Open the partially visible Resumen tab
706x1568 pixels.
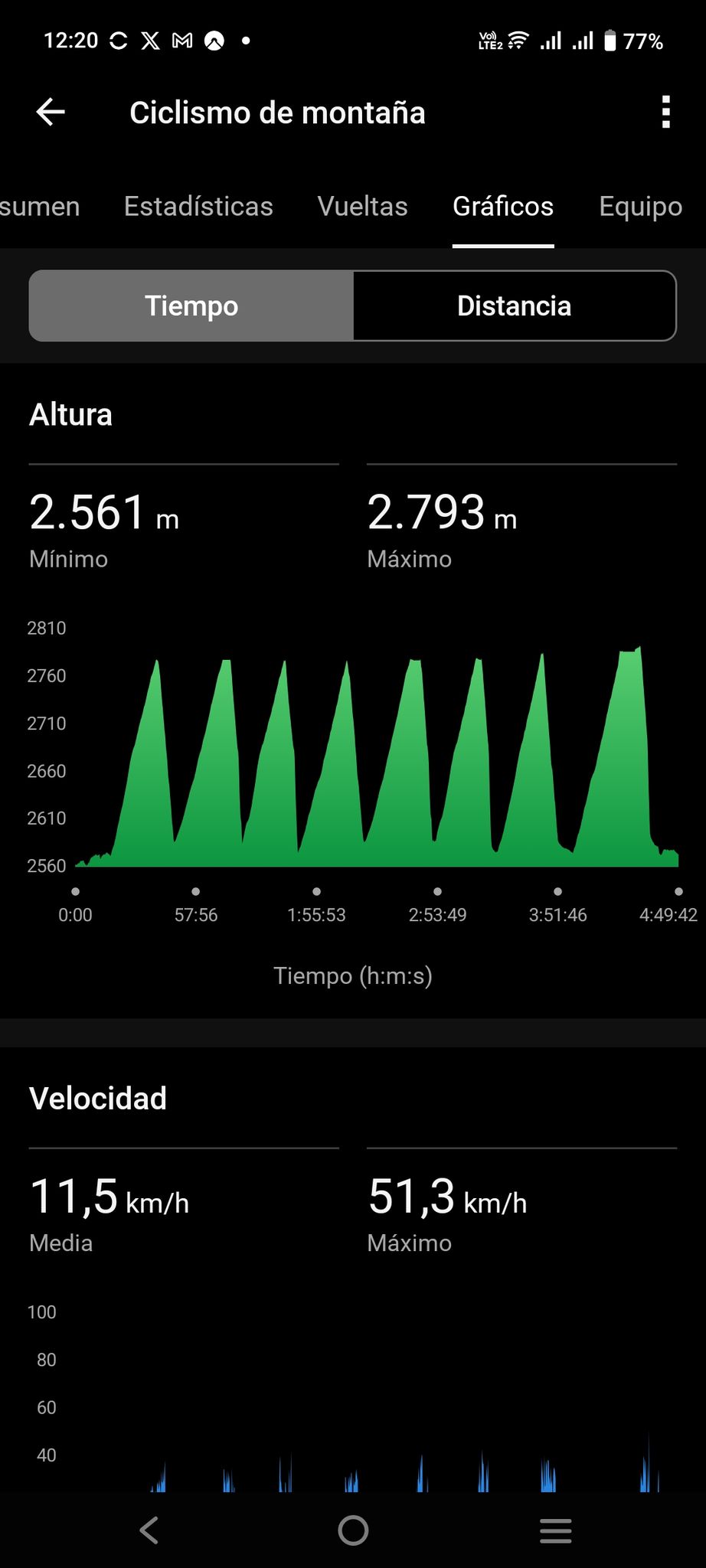click(x=40, y=207)
